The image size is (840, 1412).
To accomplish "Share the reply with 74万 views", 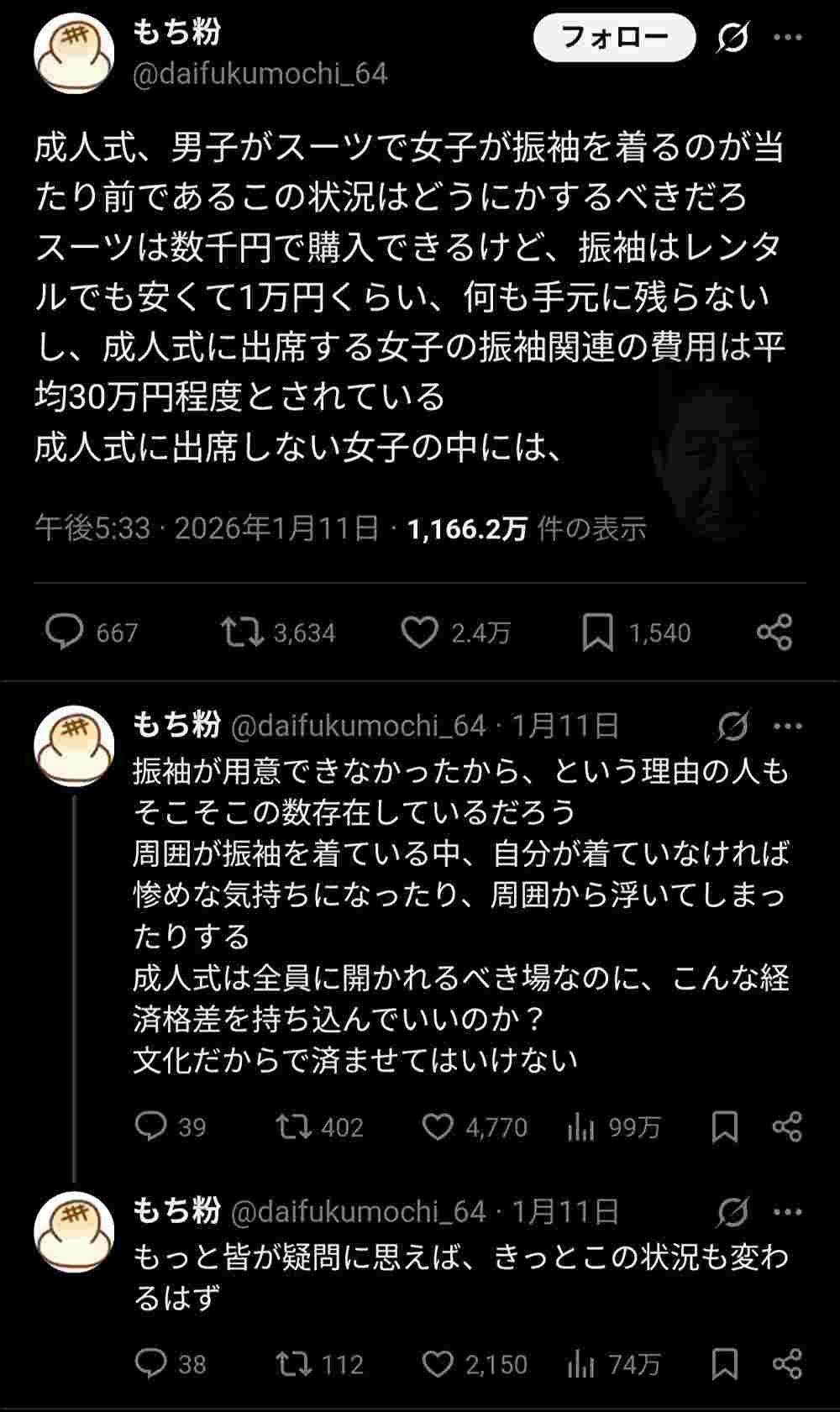I will [786, 1363].
